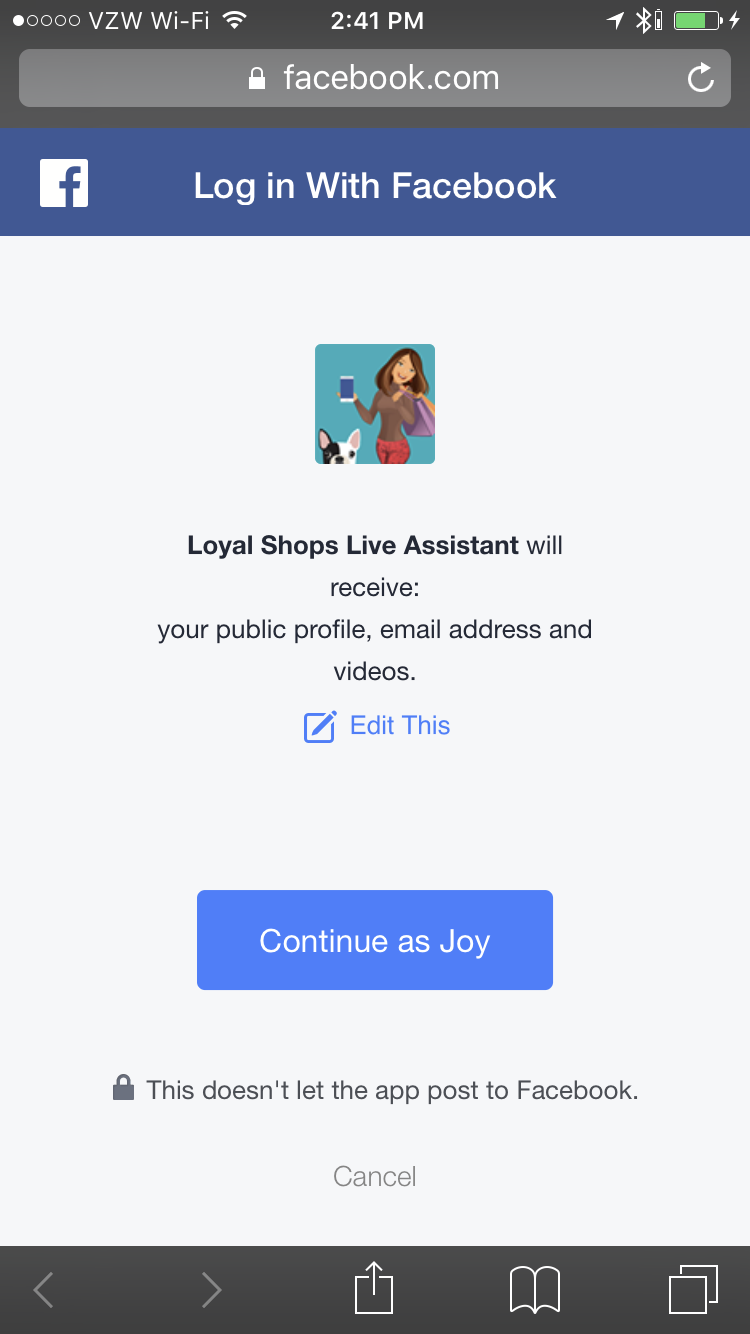Show open Safari tabs
This screenshot has width=750, height=1334.
pyautogui.click(x=693, y=1288)
